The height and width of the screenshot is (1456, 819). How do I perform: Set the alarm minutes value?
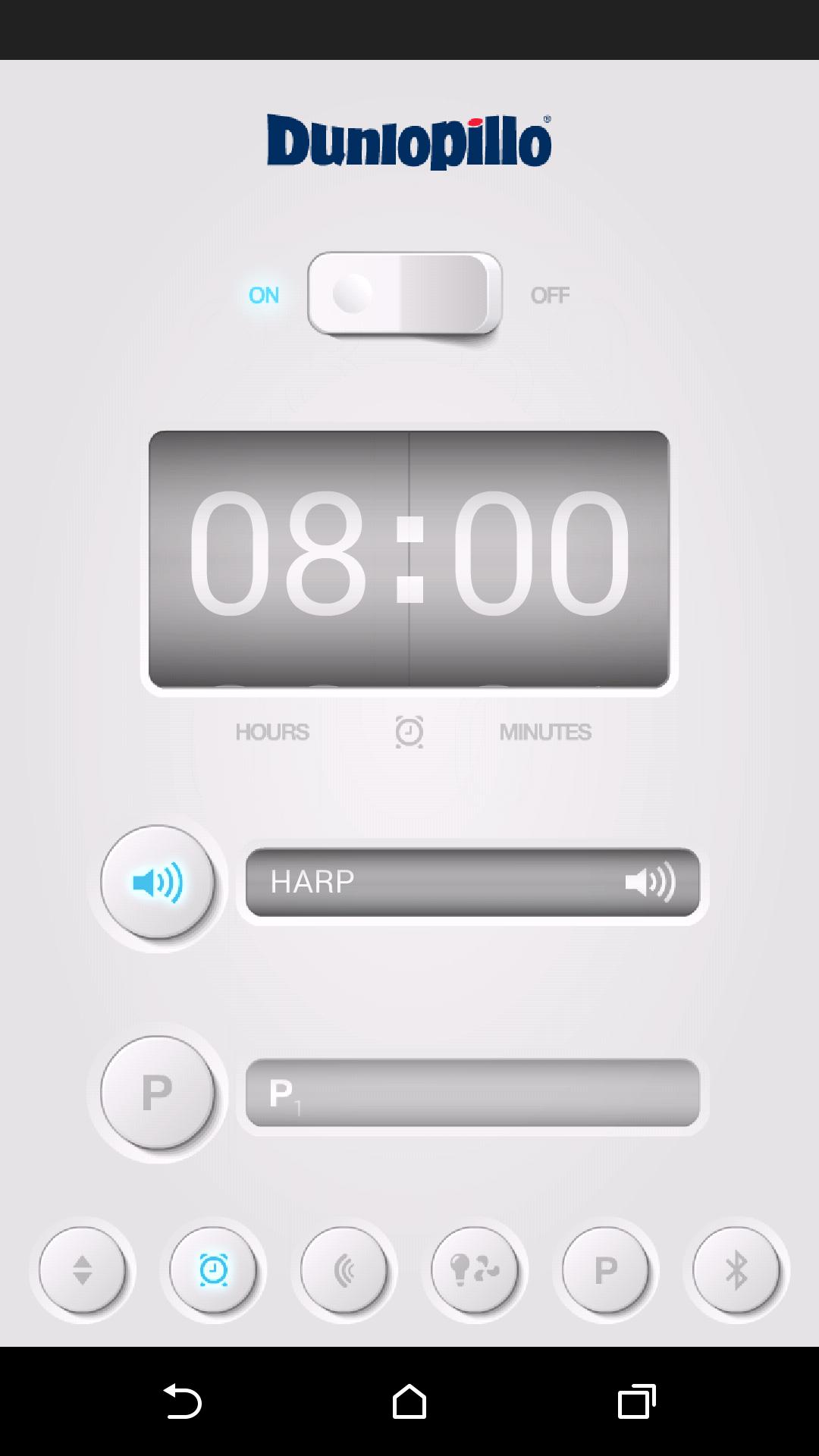click(x=540, y=559)
